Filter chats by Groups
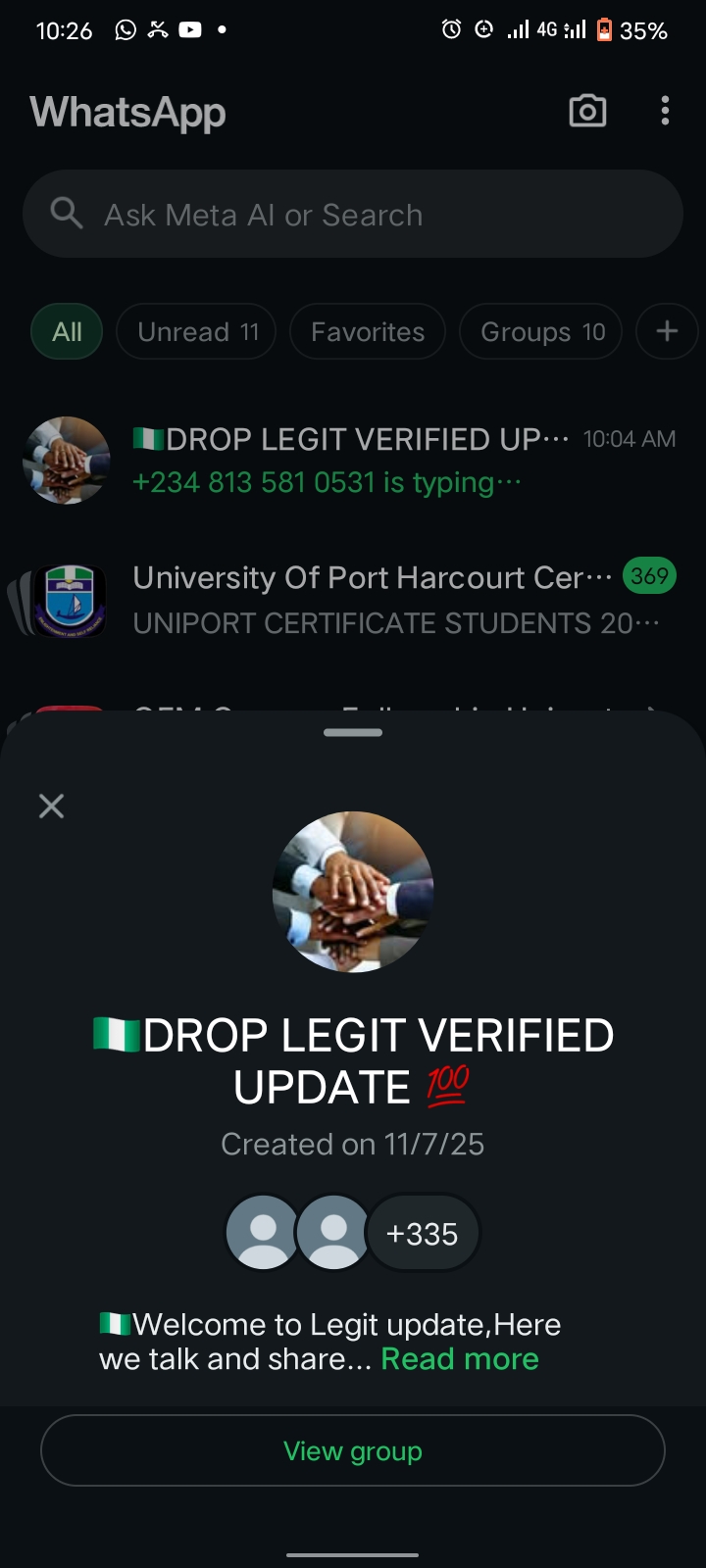The height and width of the screenshot is (1568, 706). pyautogui.click(x=541, y=332)
